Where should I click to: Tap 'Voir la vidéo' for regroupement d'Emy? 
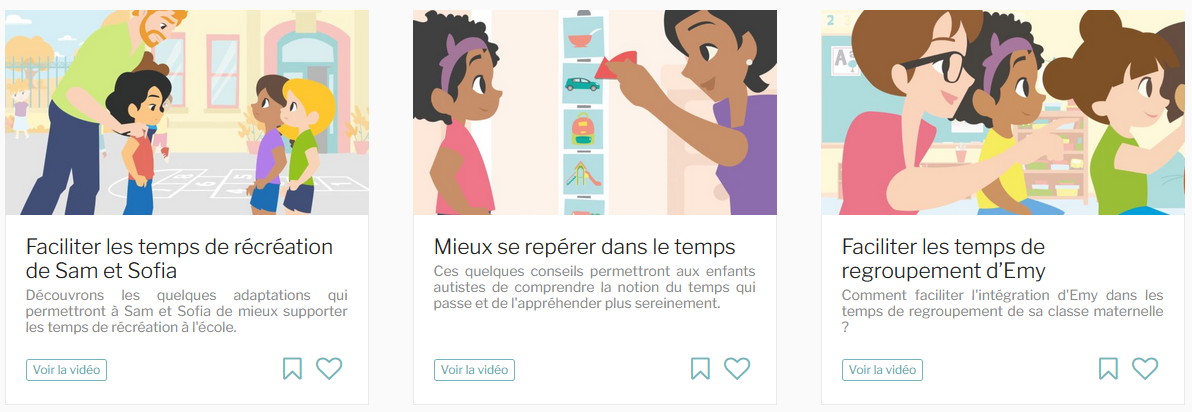(x=882, y=370)
